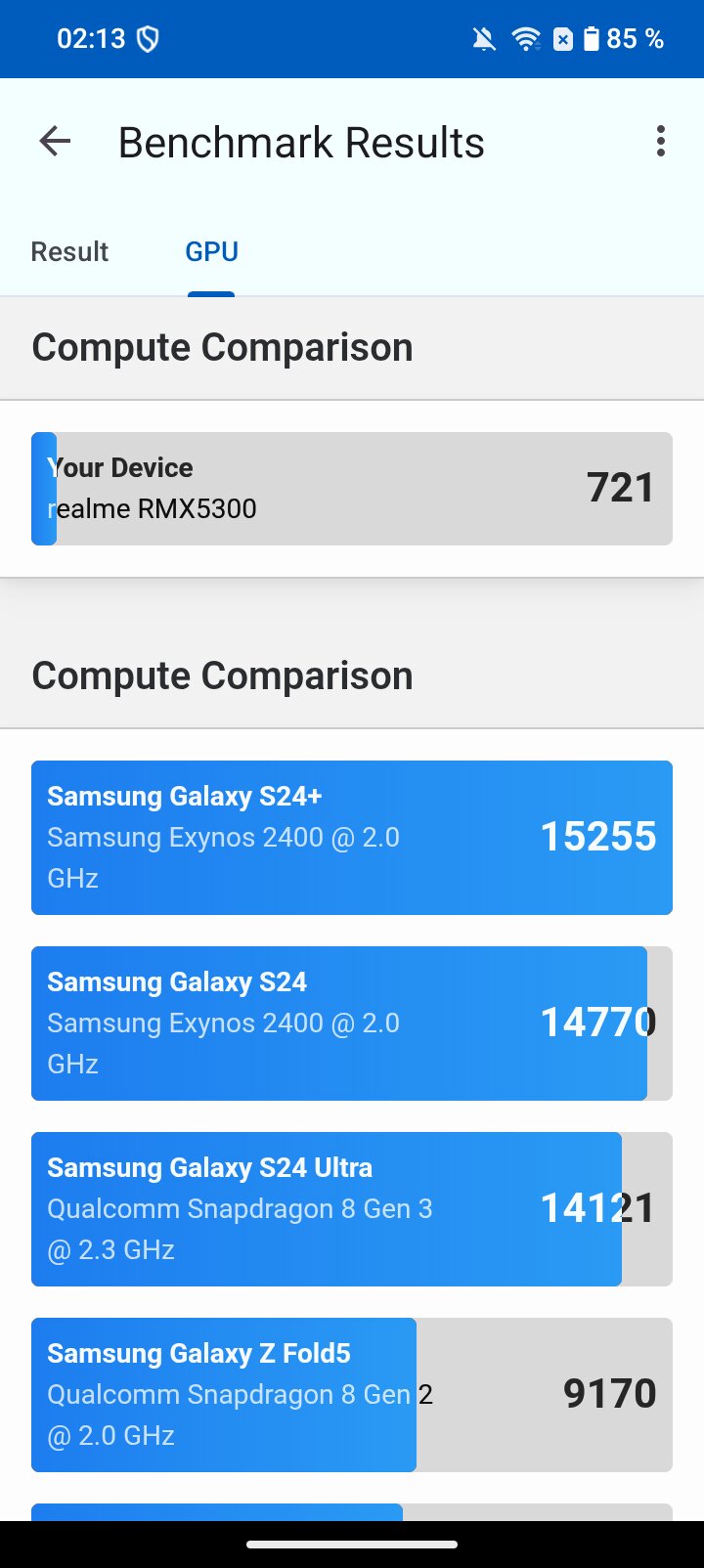
Task: Select the GPU tab
Action: coord(211,252)
